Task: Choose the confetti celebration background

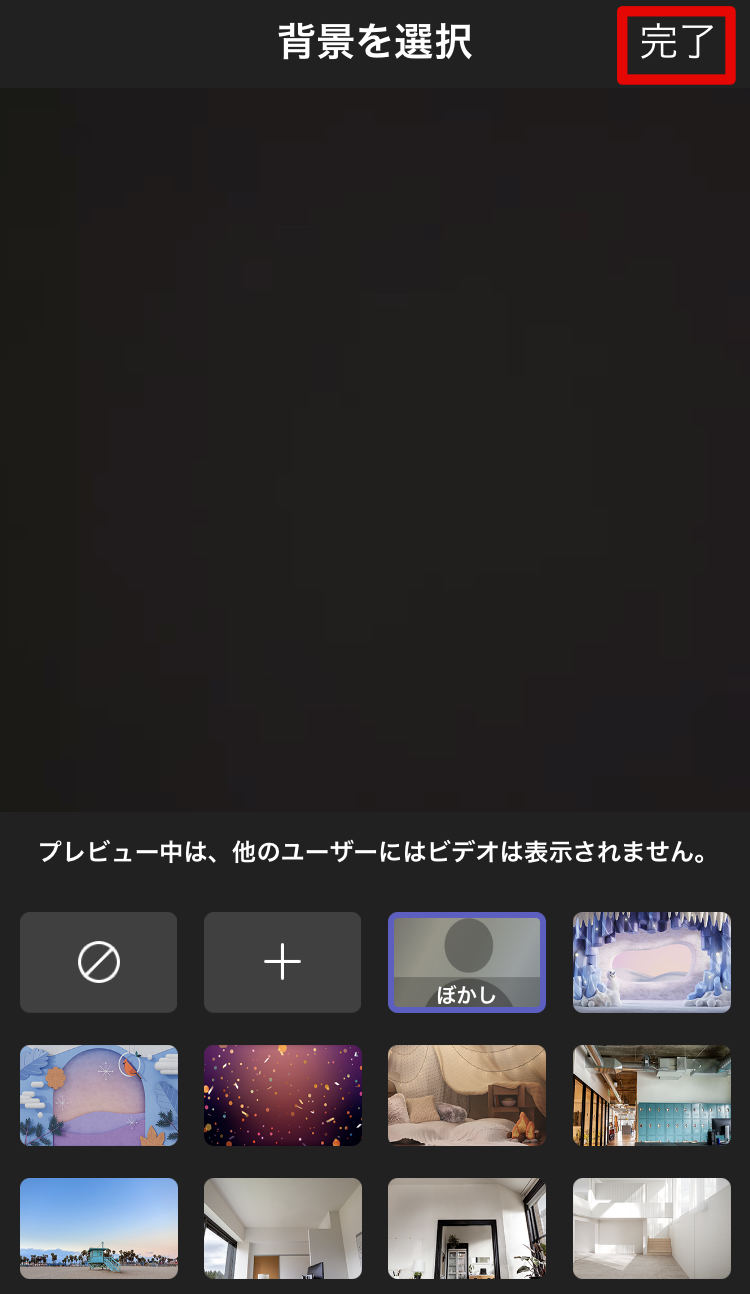Action: [x=283, y=1095]
